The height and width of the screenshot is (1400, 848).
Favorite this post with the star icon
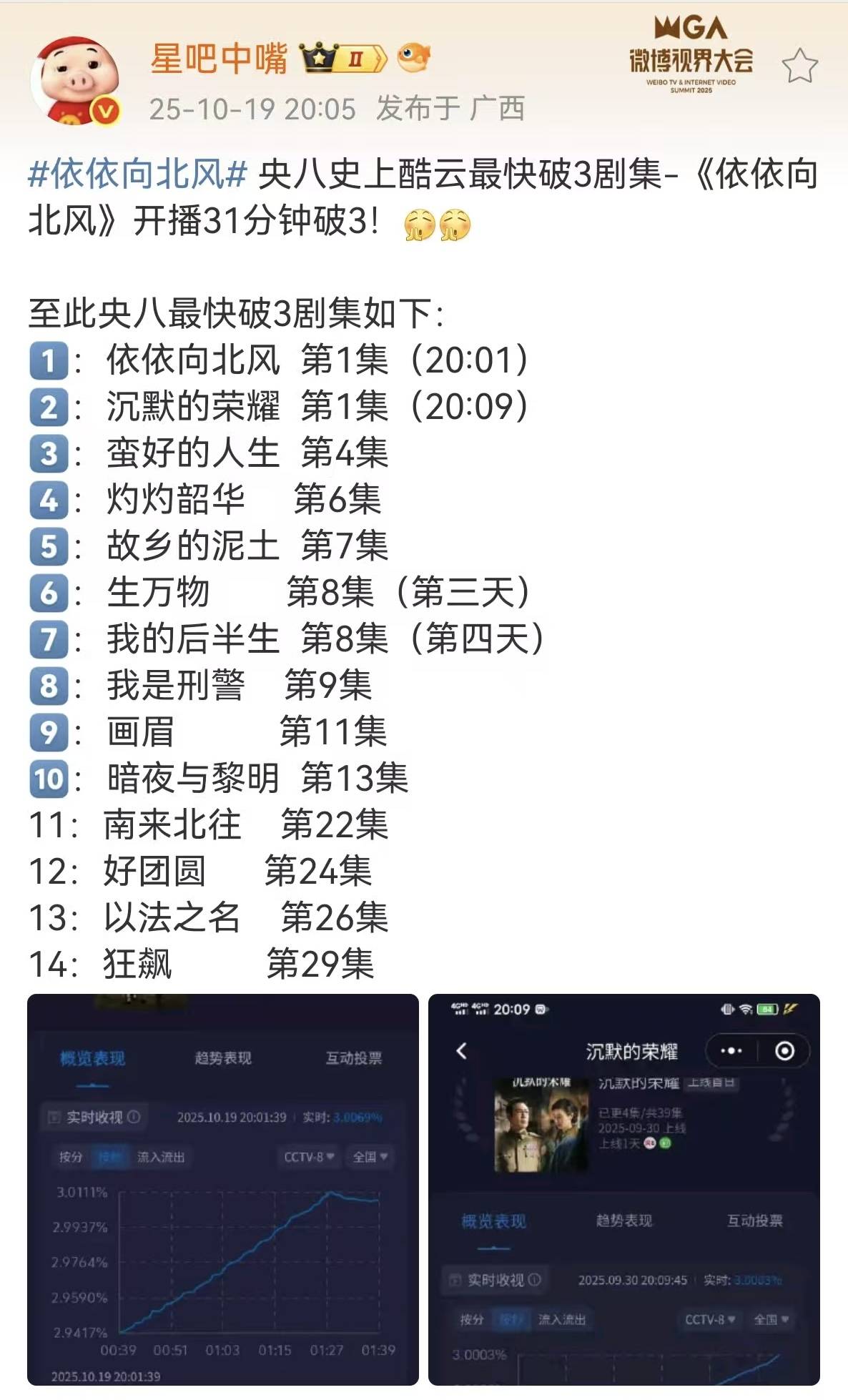tap(799, 66)
